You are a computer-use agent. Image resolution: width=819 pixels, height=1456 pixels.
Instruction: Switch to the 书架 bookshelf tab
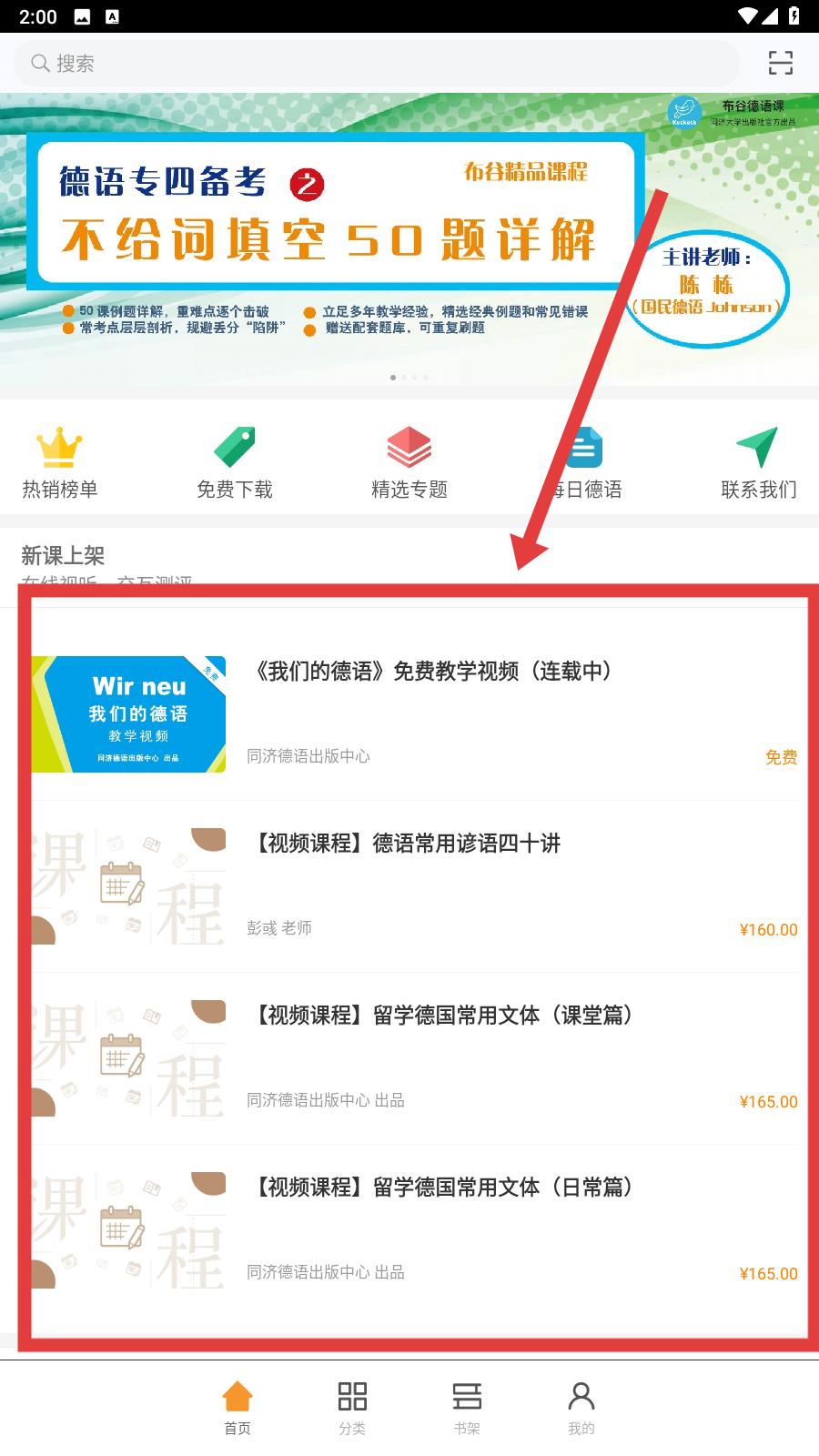click(x=467, y=1408)
